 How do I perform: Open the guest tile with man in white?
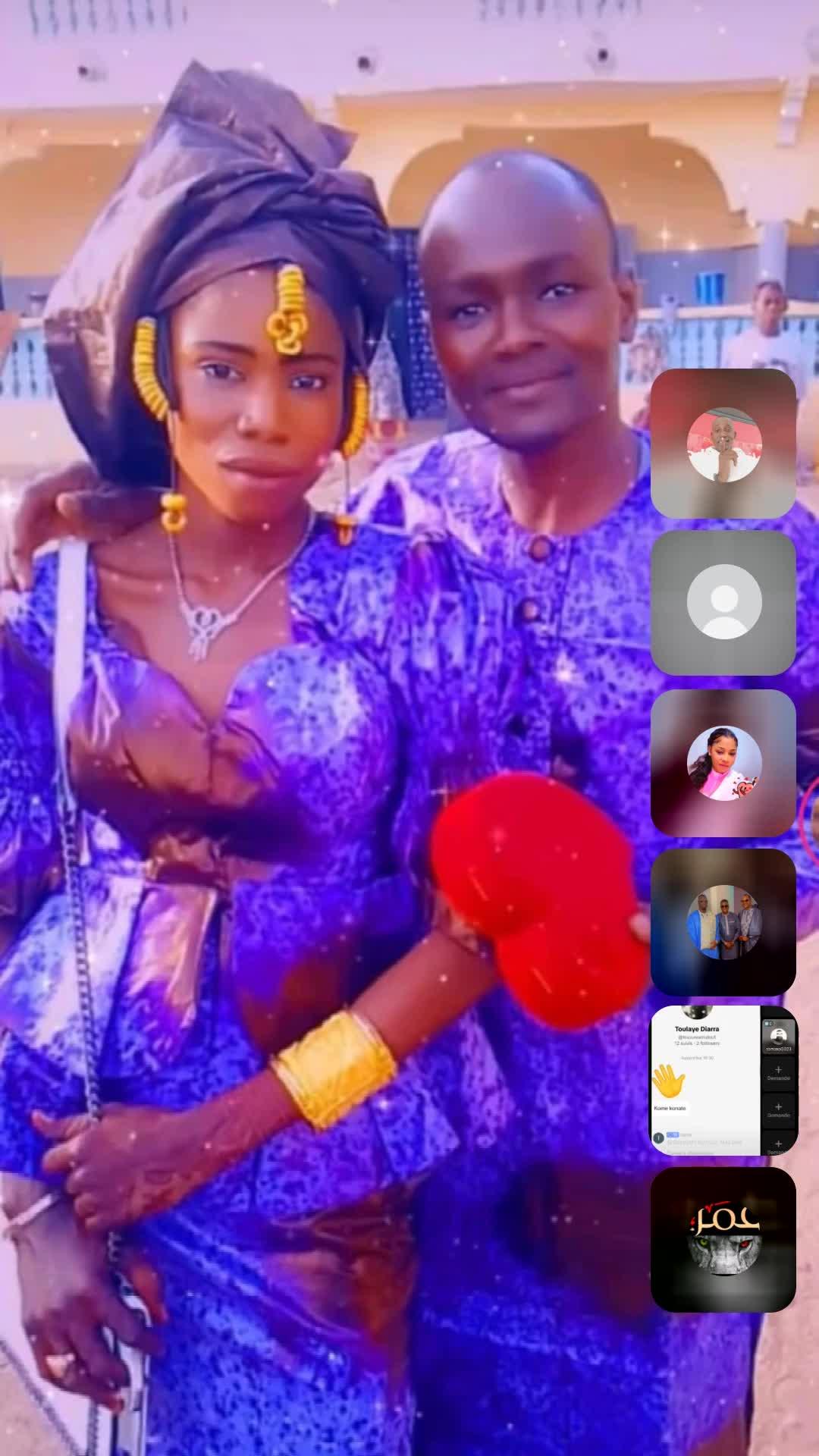723,444
